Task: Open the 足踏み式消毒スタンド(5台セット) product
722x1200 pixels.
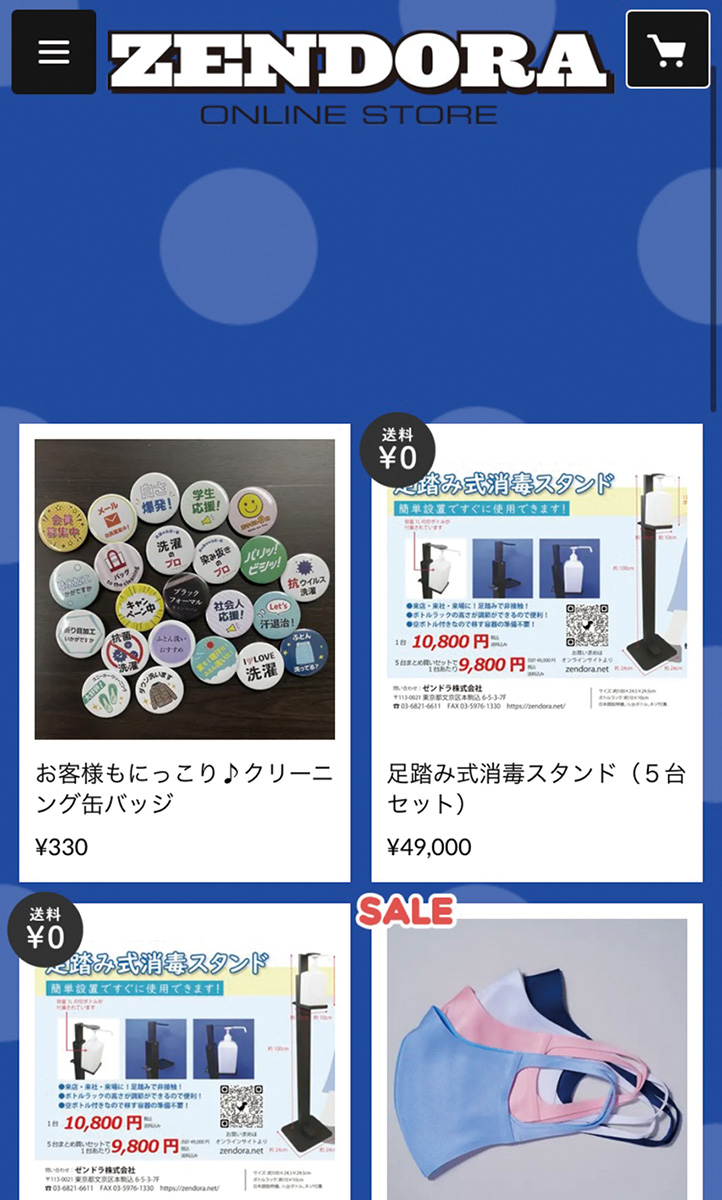Action: 537,653
